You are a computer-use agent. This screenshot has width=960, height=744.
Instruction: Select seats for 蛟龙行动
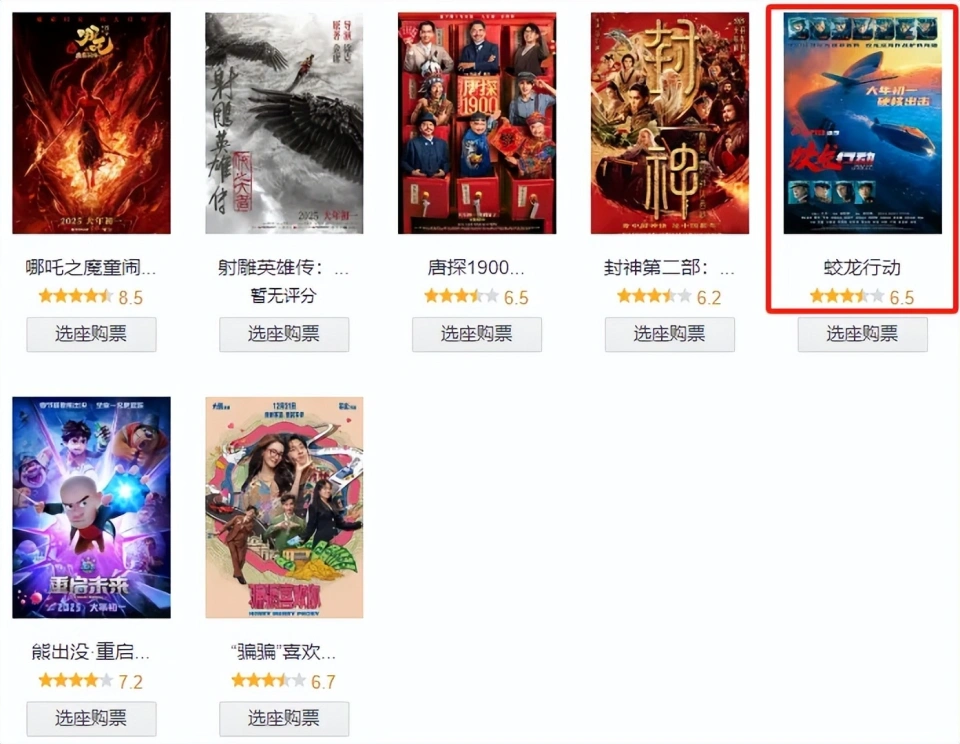(862, 334)
